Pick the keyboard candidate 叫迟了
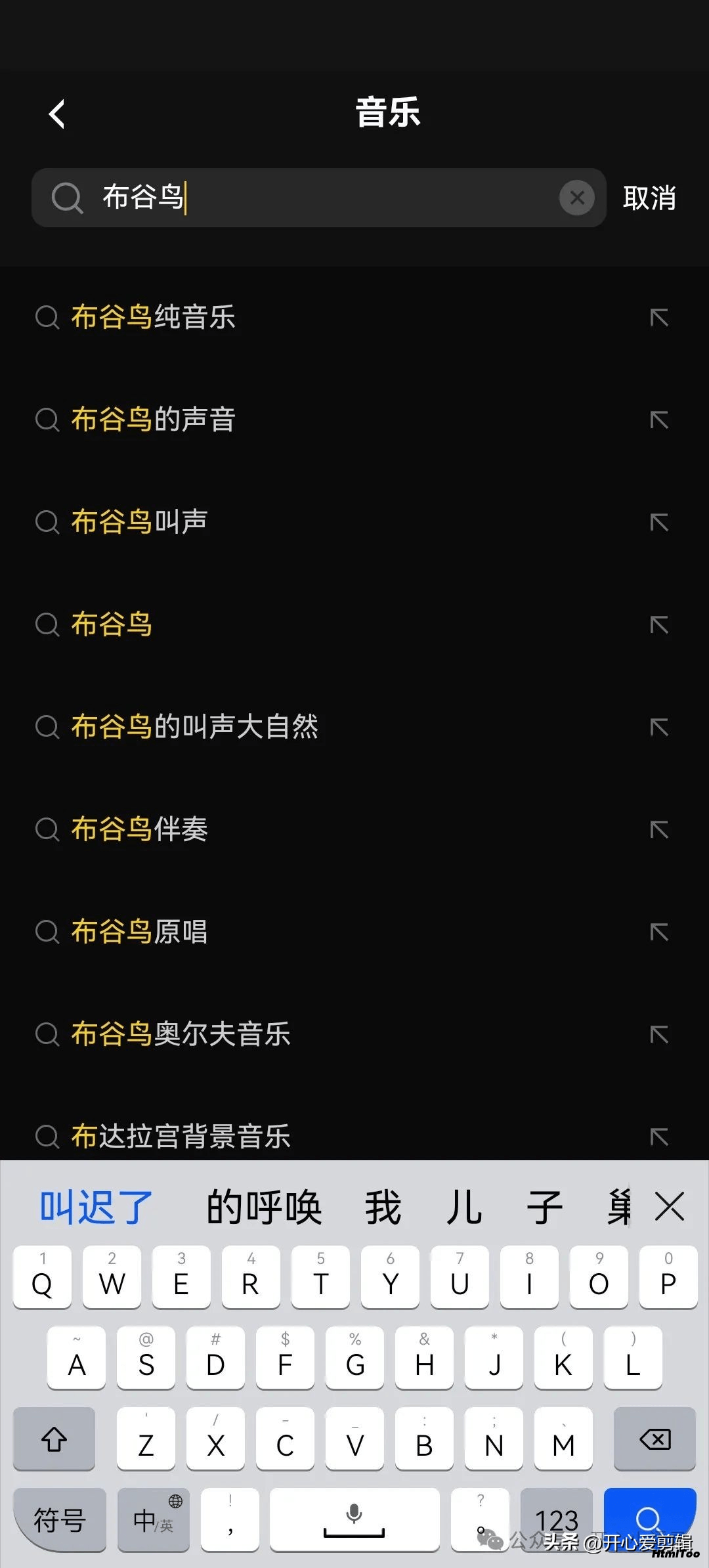709x1568 pixels. 97,1207
